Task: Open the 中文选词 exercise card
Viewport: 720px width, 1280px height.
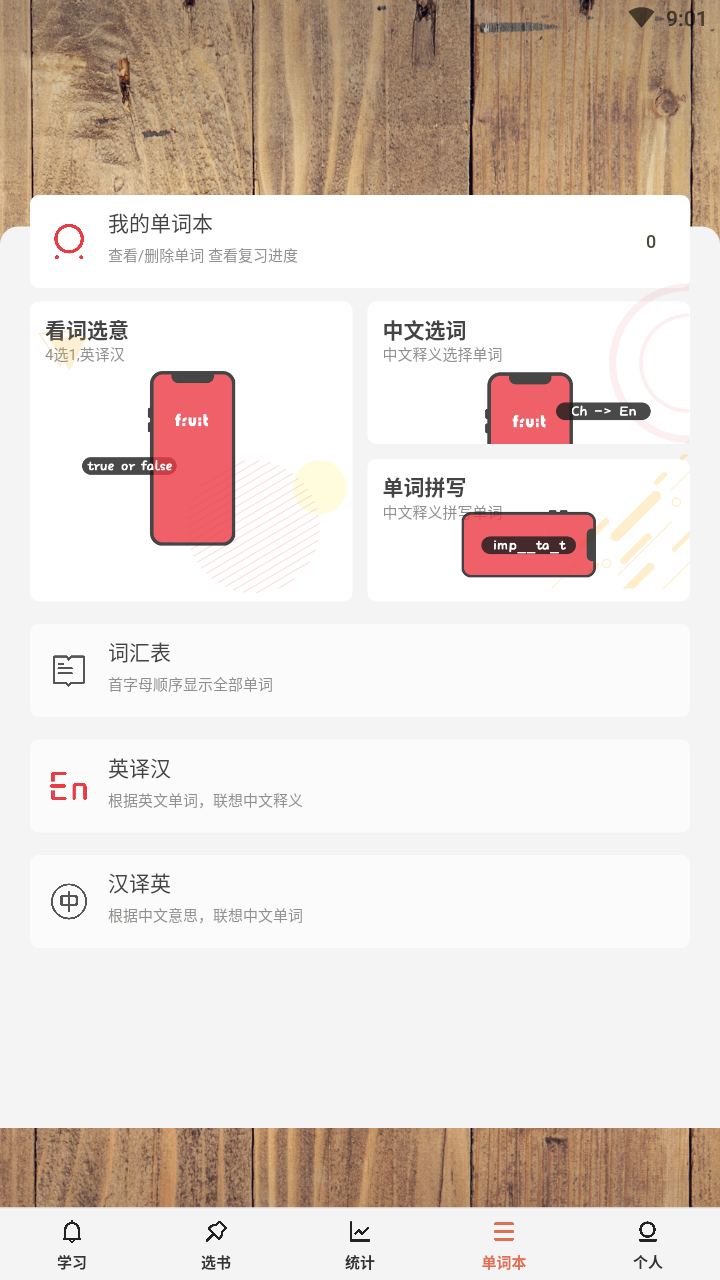Action: (x=528, y=372)
